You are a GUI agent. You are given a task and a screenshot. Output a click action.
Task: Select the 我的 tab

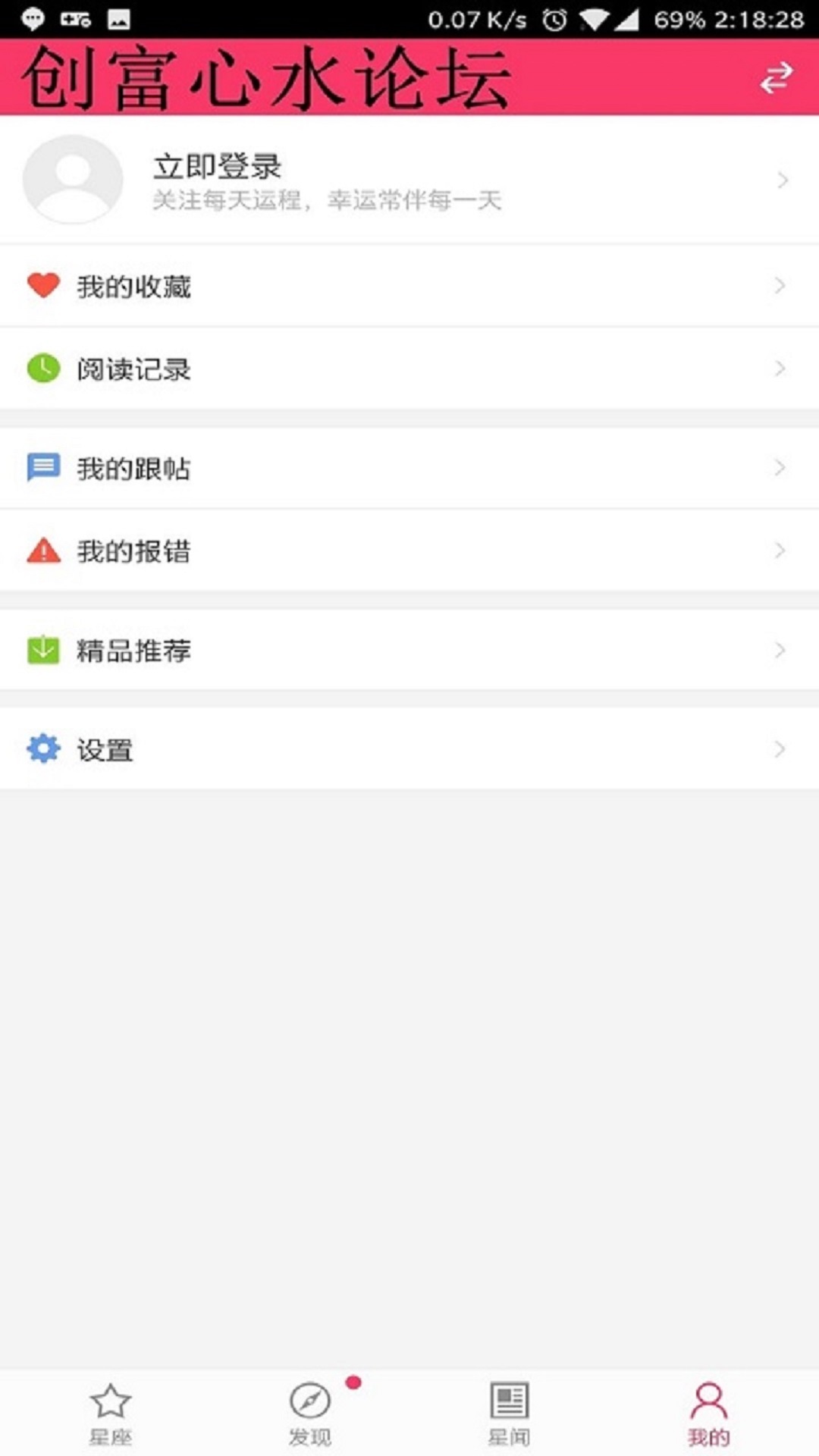[x=708, y=1414]
